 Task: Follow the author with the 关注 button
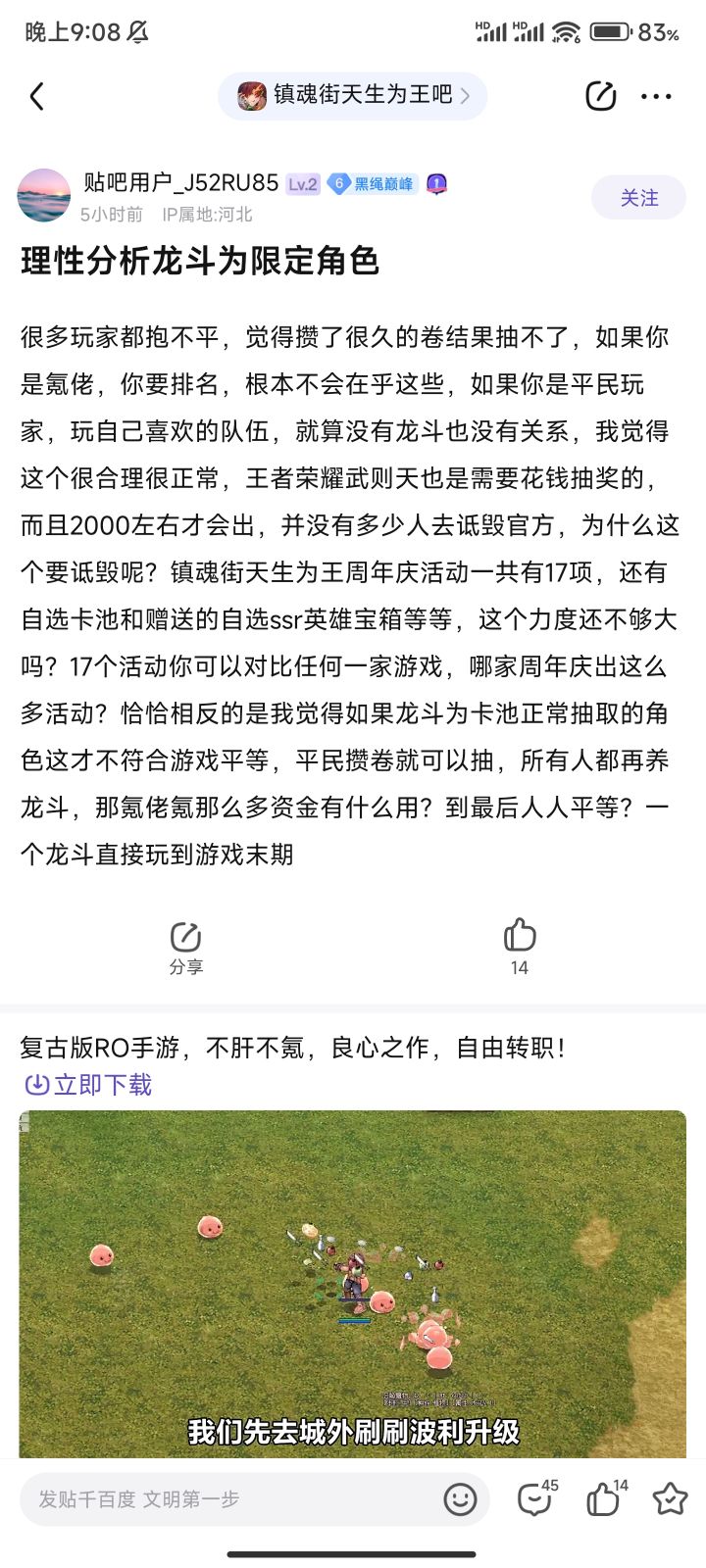click(x=638, y=198)
